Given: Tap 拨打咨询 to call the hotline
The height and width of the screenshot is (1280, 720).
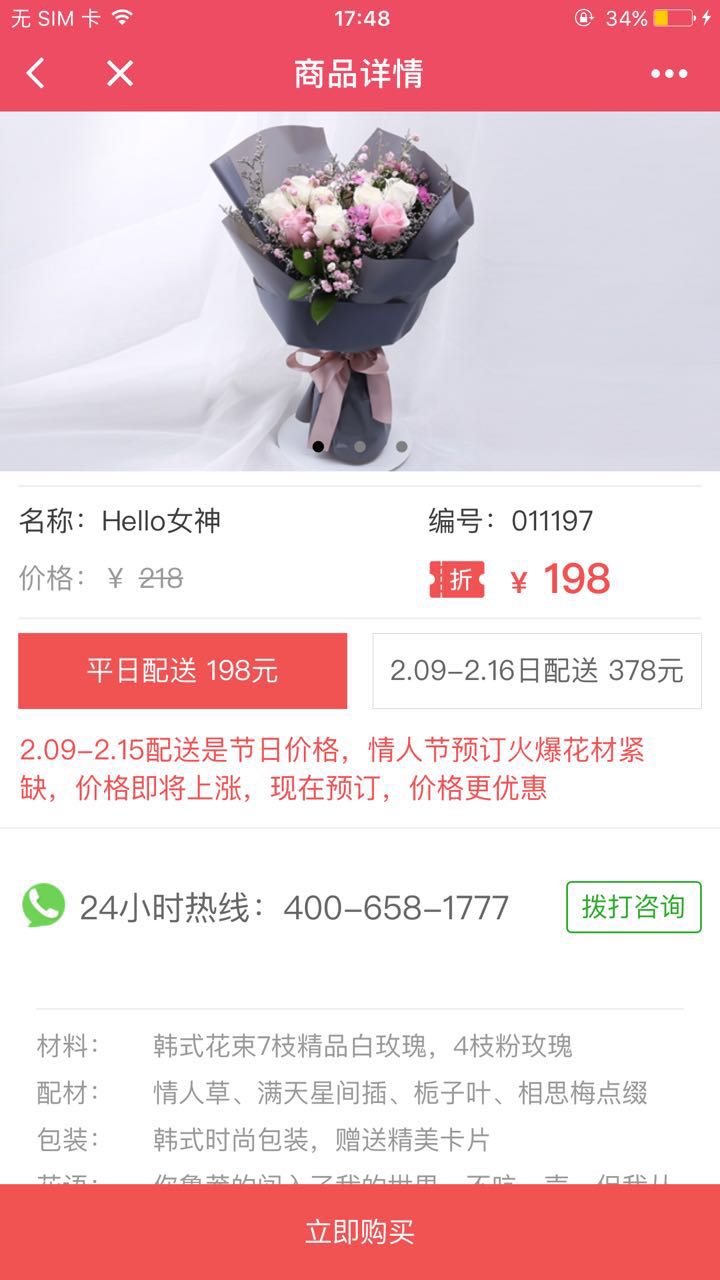Looking at the screenshot, I should 633,907.
